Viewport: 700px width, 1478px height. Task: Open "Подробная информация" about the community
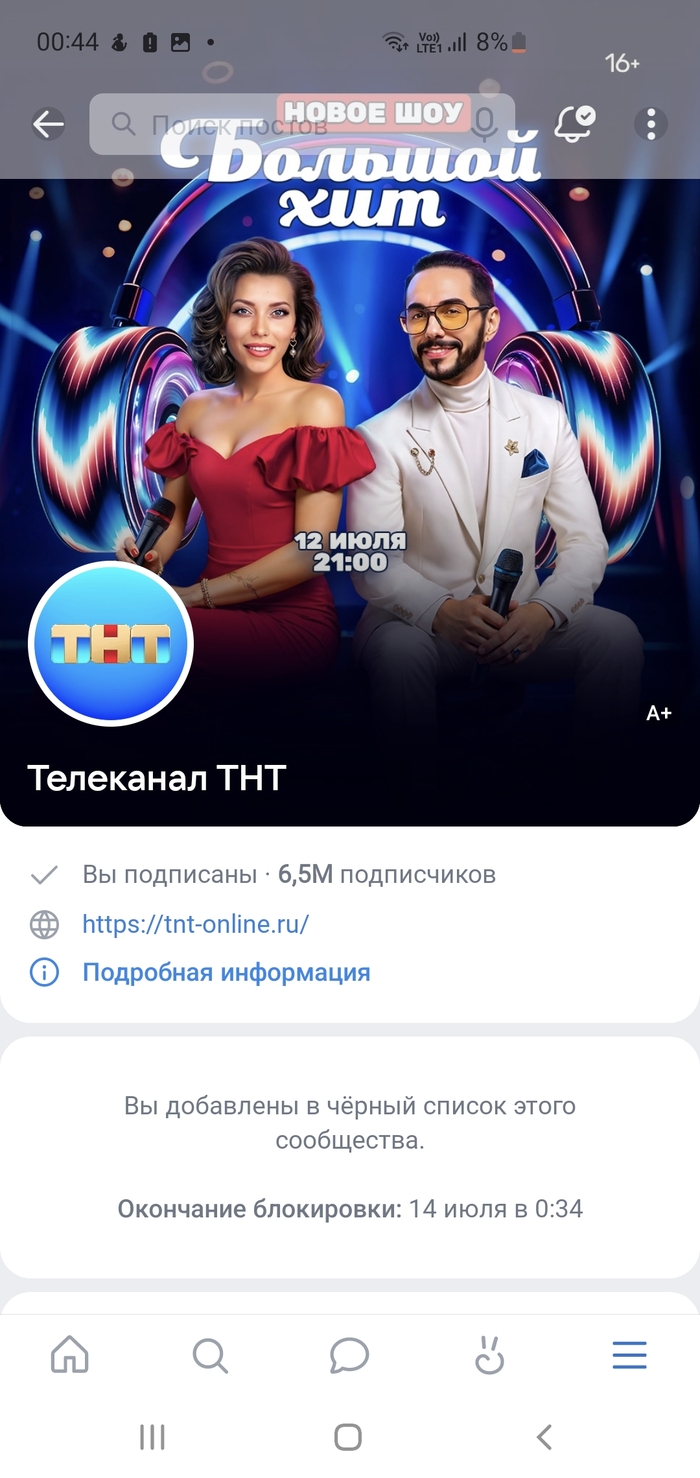226,972
